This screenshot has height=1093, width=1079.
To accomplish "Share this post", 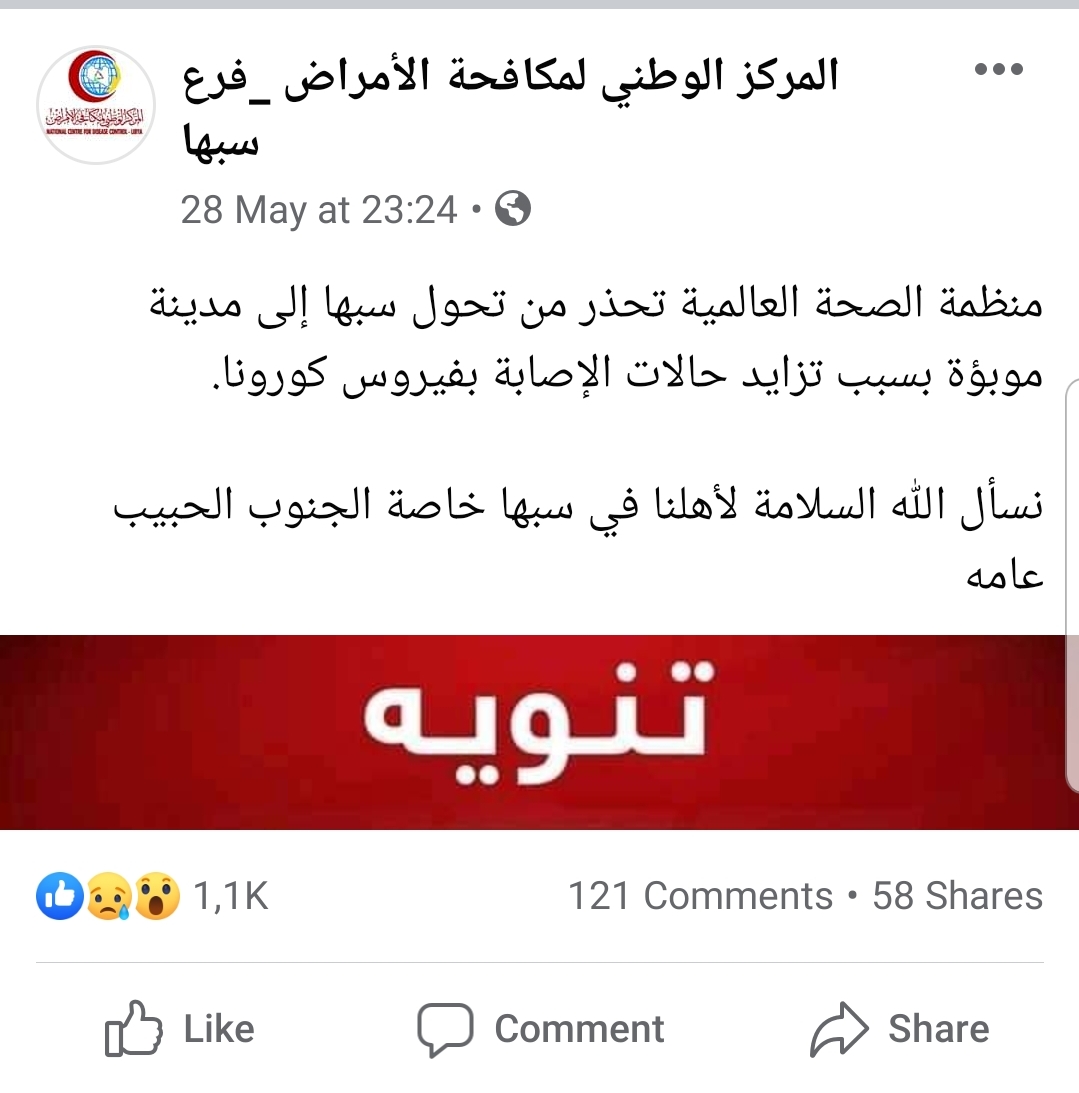I will [x=899, y=1029].
